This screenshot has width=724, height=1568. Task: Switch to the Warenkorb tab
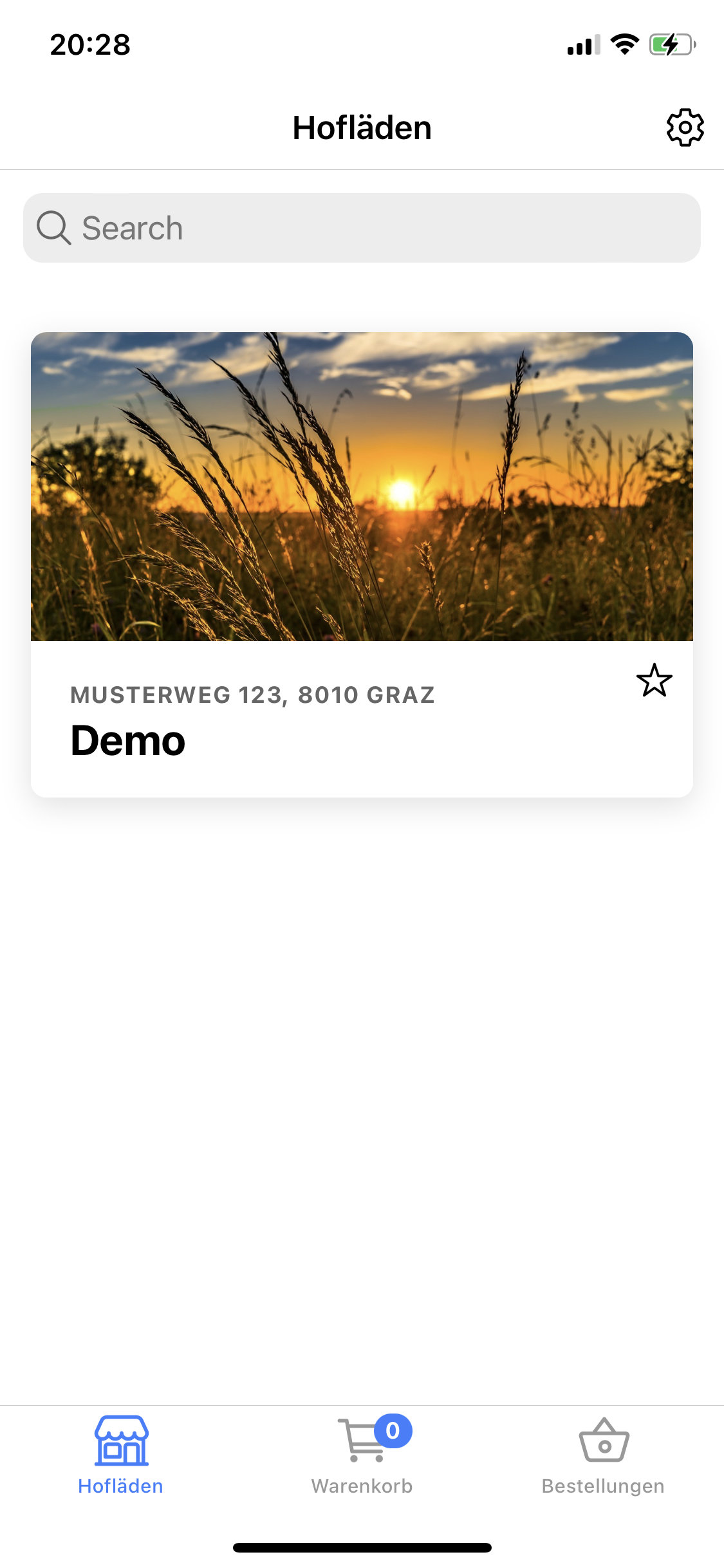tap(362, 1455)
